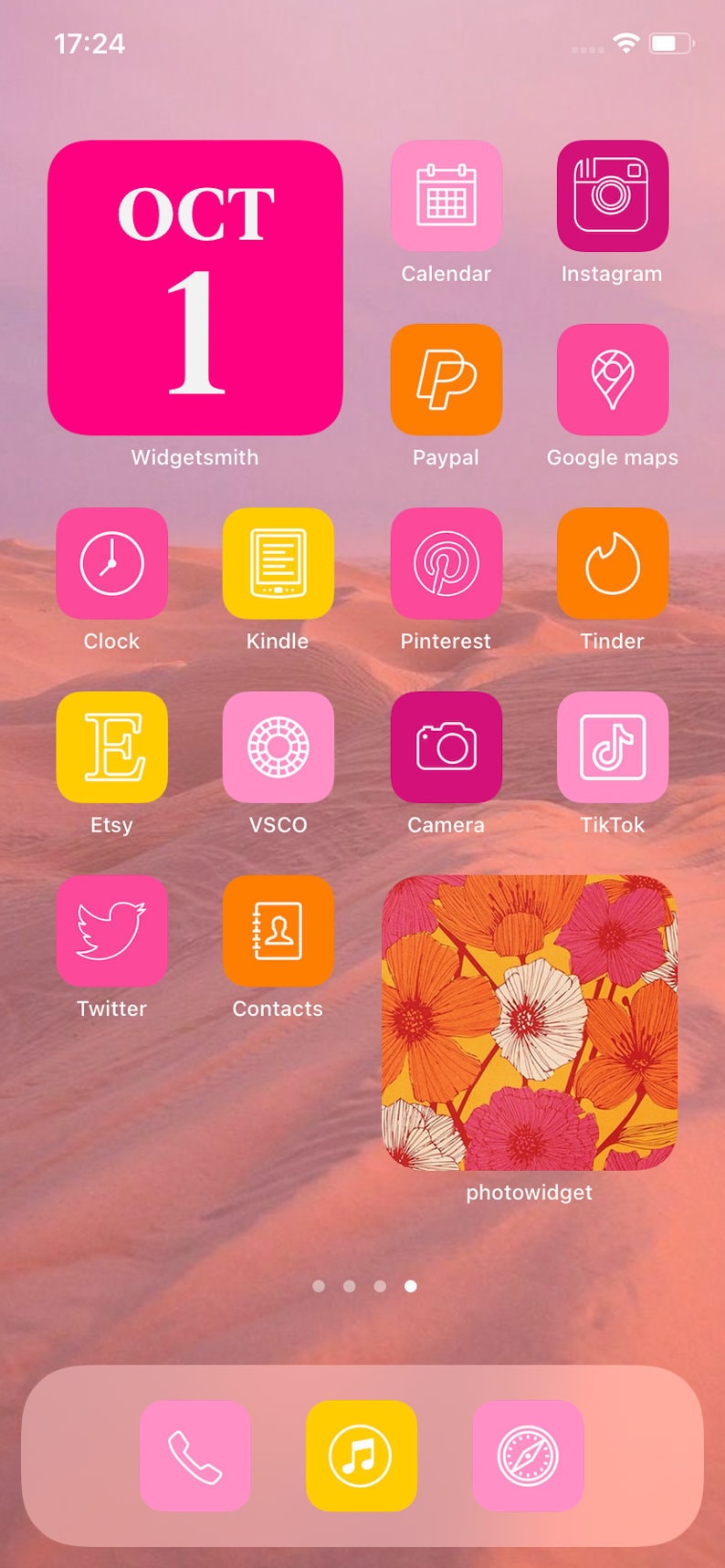Launch Tinder
This screenshot has width=725, height=1568.
pos(613,563)
